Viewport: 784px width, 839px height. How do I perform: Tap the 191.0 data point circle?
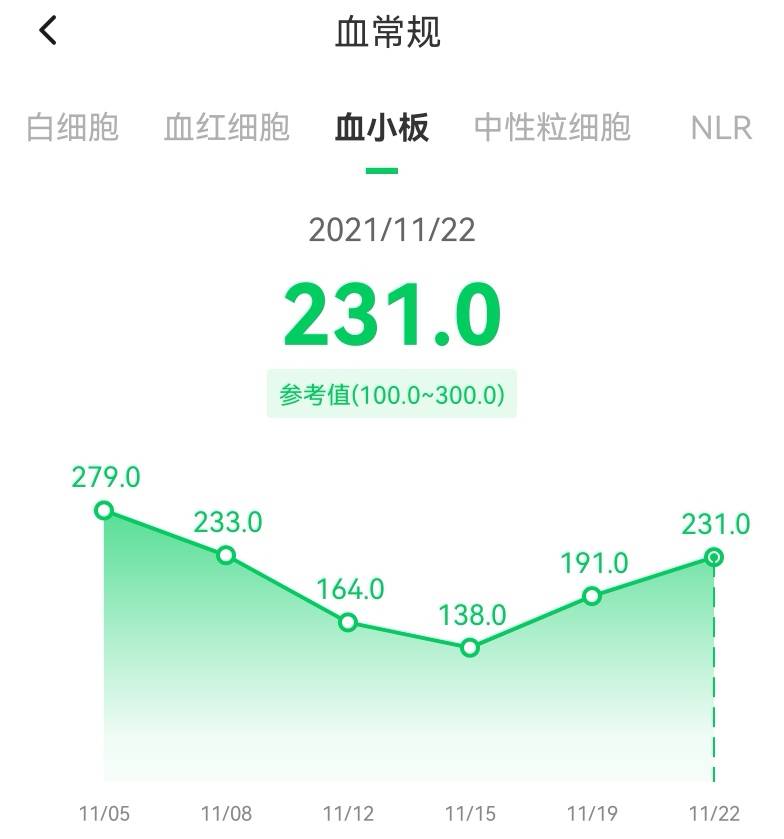[590, 596]
